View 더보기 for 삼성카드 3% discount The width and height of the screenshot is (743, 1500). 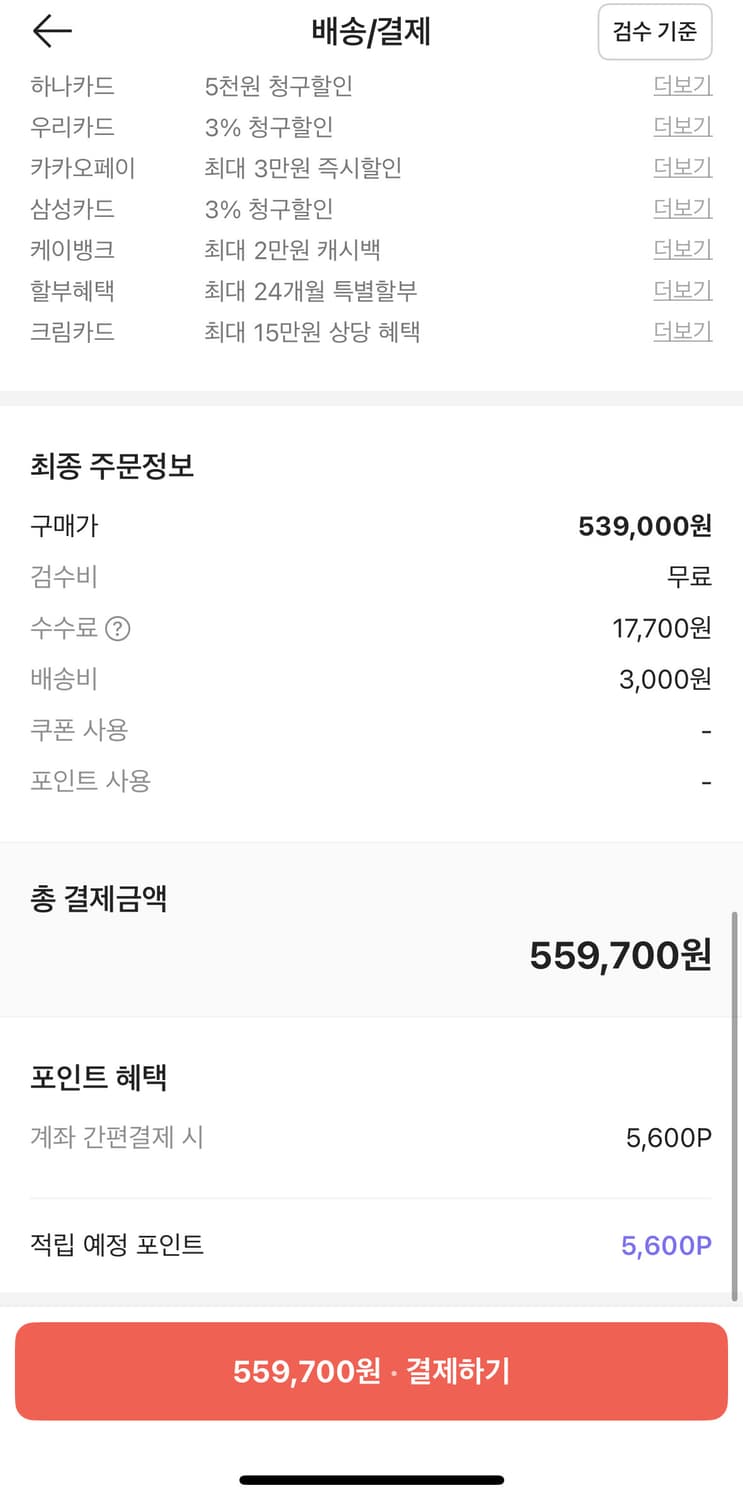[x=682, y=209]
